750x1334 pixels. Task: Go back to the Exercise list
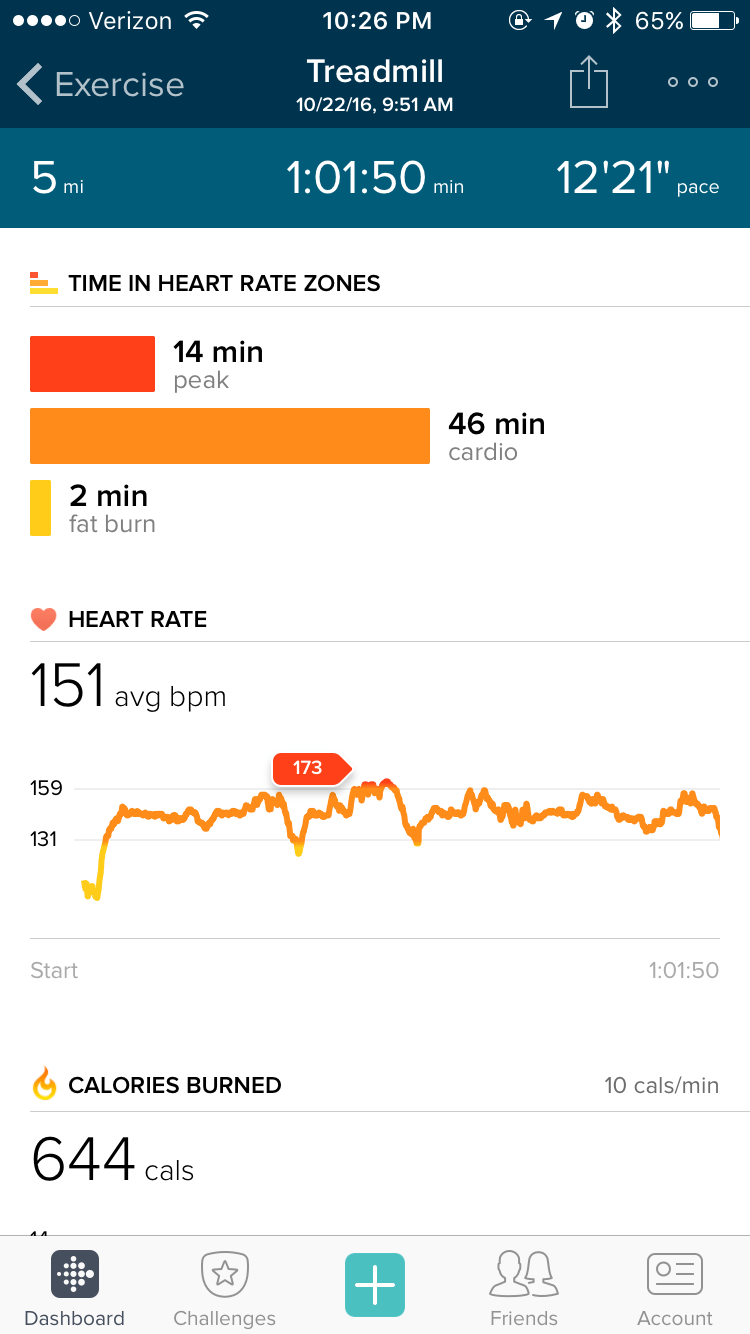[100, 85]
